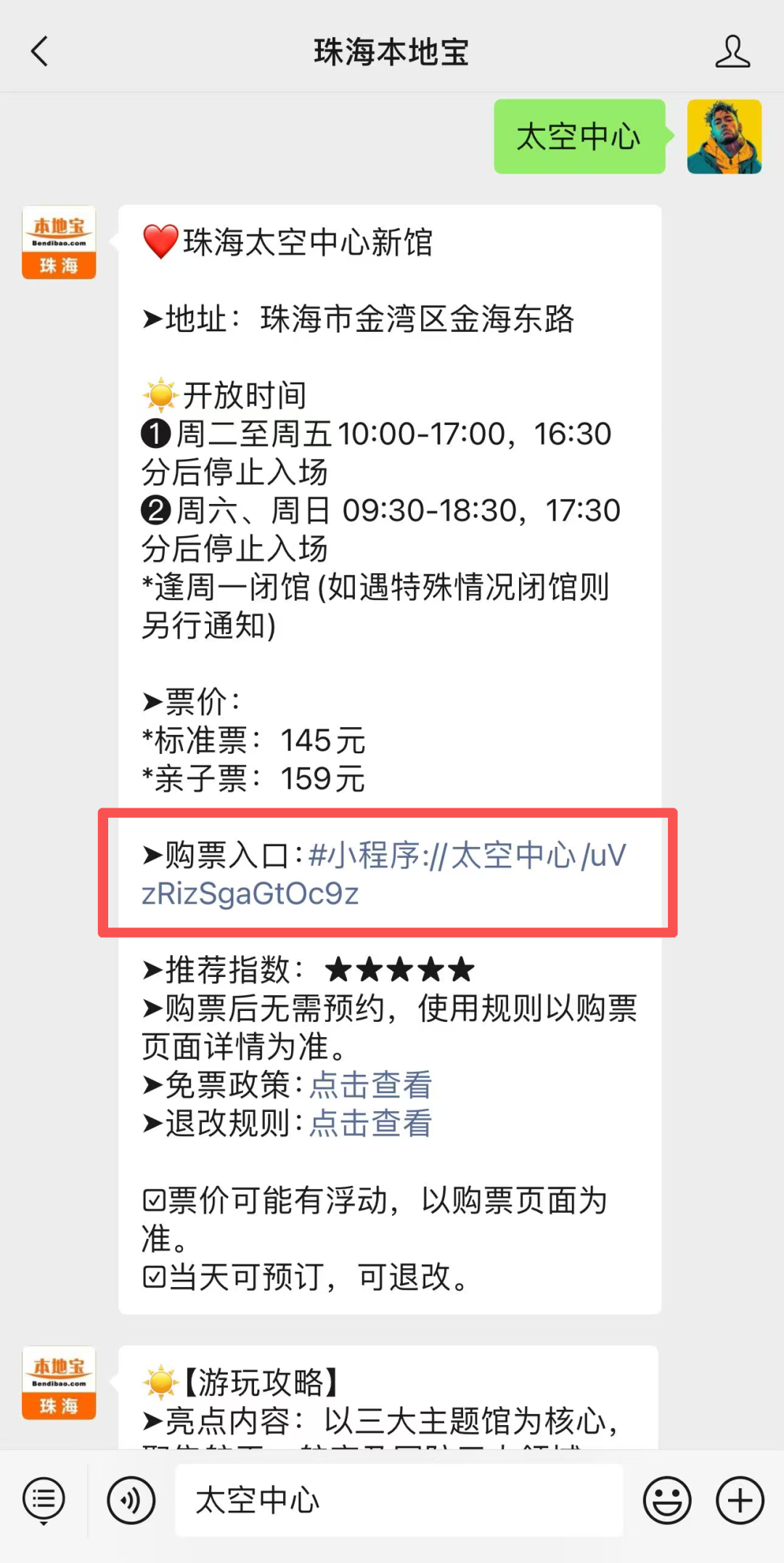
Task: Open the account profile icon
Action: (x=732, y=52)
